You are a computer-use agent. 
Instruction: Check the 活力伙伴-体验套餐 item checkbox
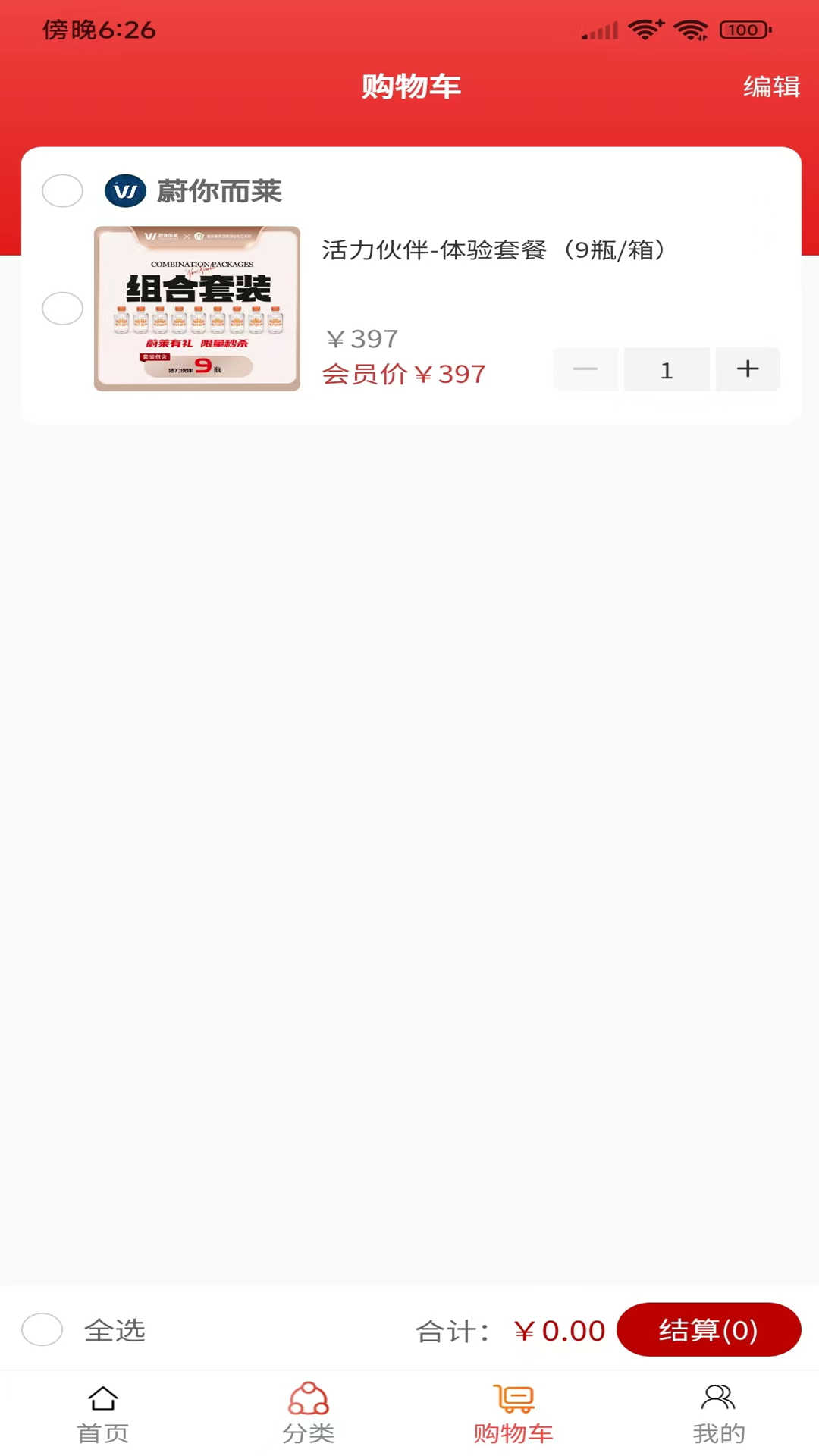[62, 309]
